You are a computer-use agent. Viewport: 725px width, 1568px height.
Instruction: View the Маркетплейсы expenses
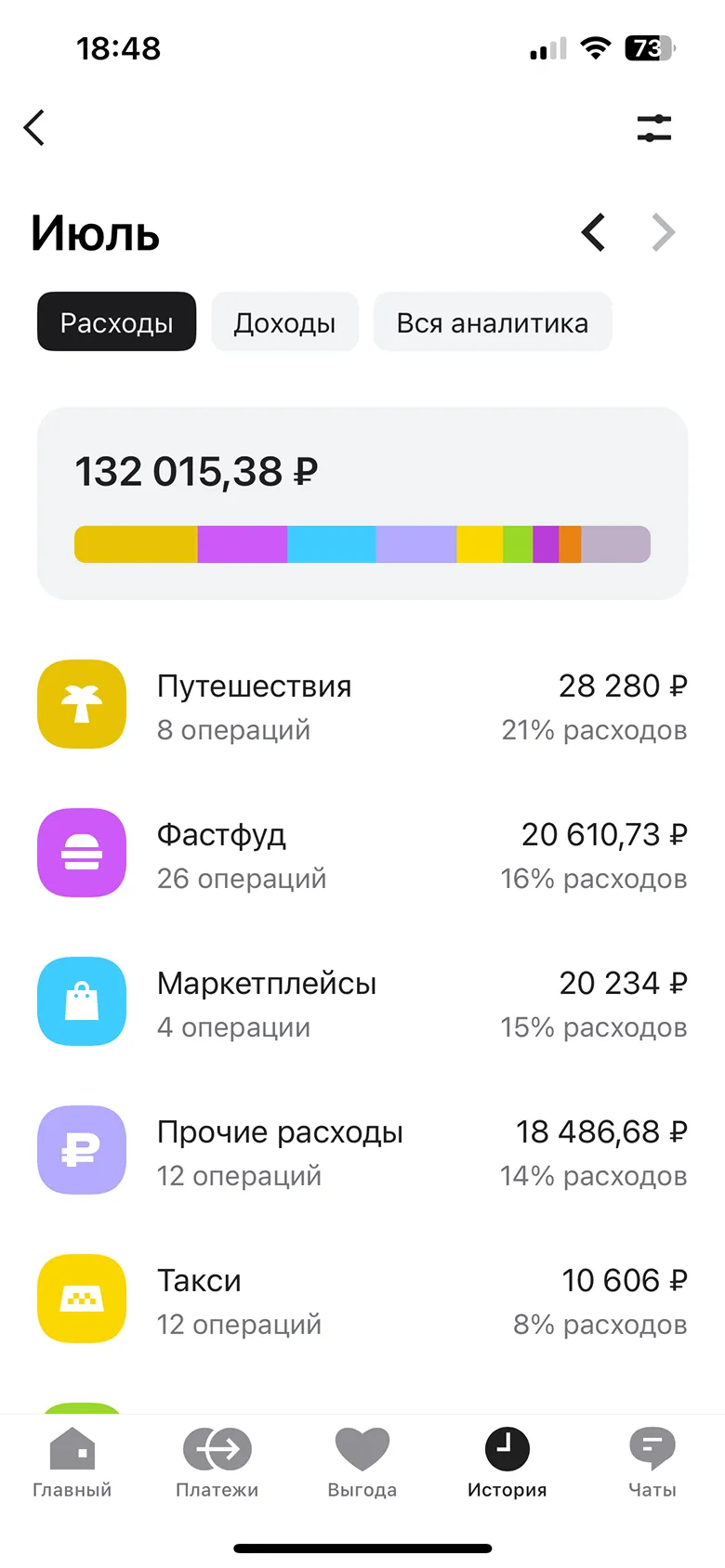(x=362, y=1003)
